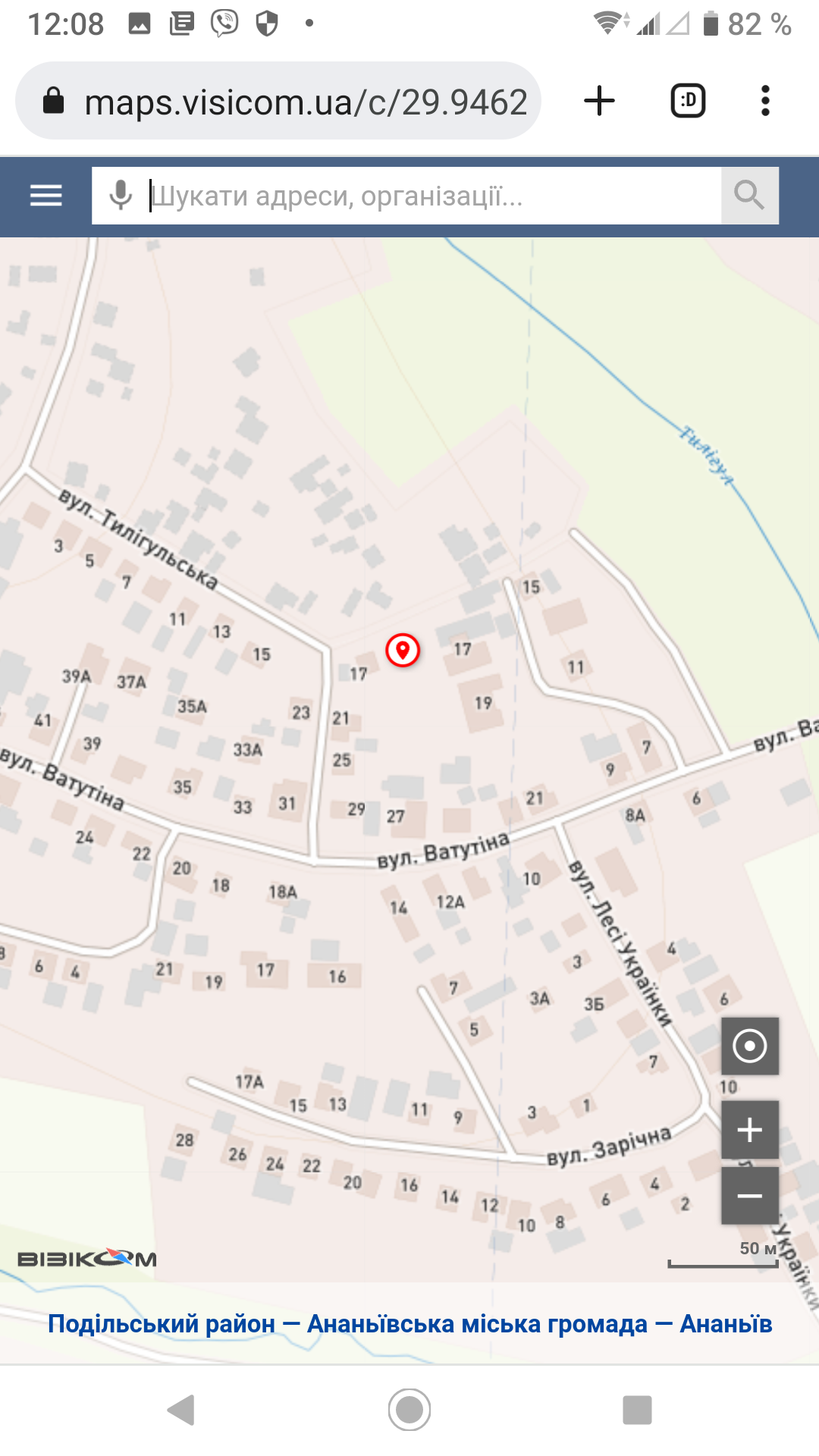
Task: Open the hamburger menu
Action: tap(45, 196)
